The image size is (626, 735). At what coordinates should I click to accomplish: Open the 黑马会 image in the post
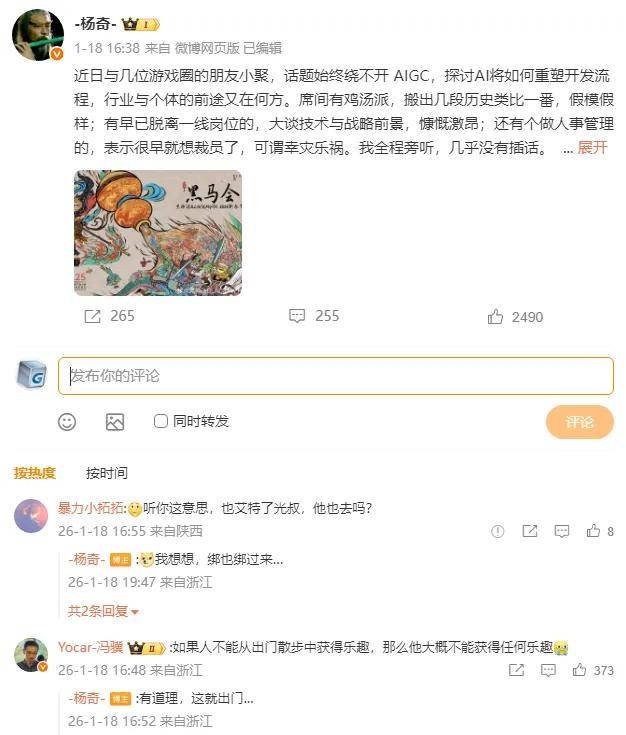pos(158,233)
